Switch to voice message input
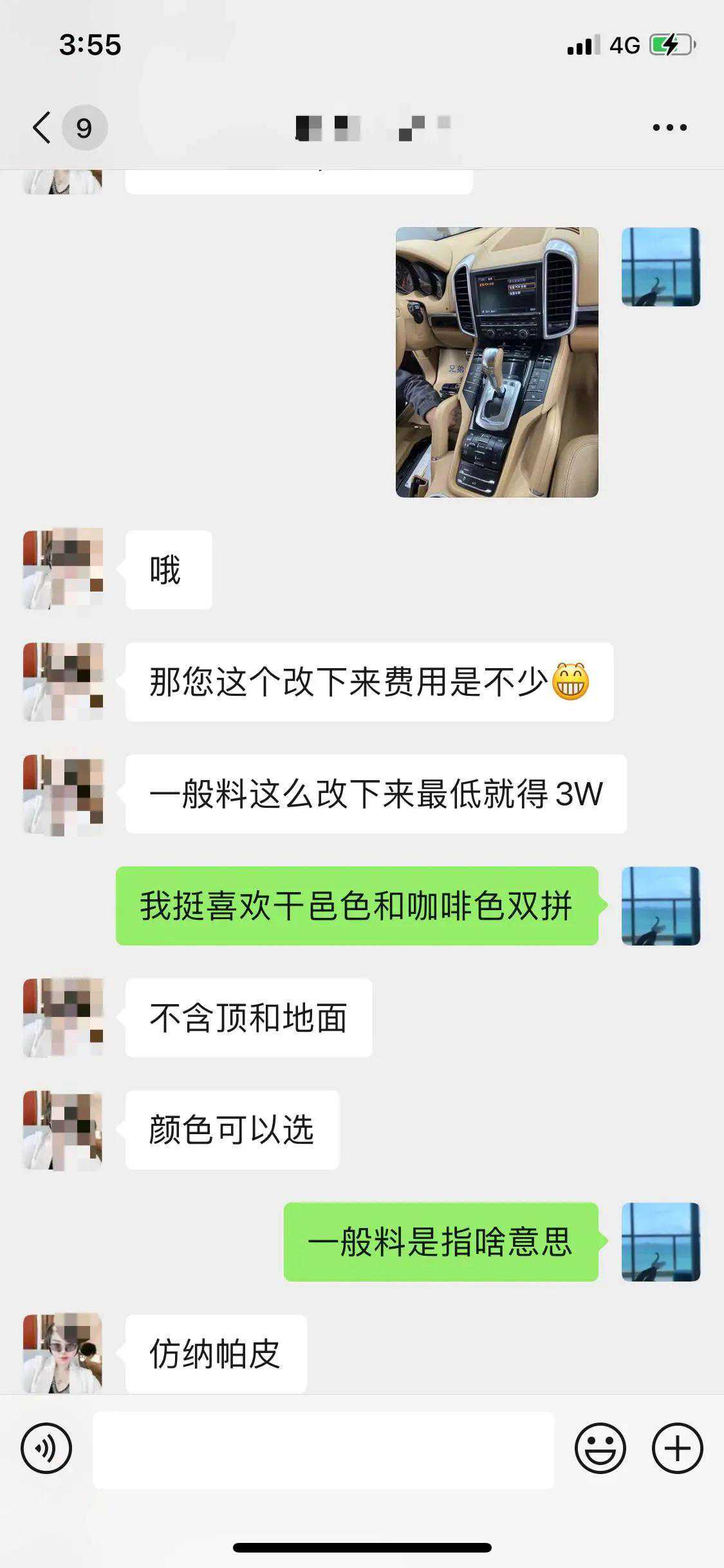The width and height of the screenshot is (724, 1568). tap(46, 1448)
